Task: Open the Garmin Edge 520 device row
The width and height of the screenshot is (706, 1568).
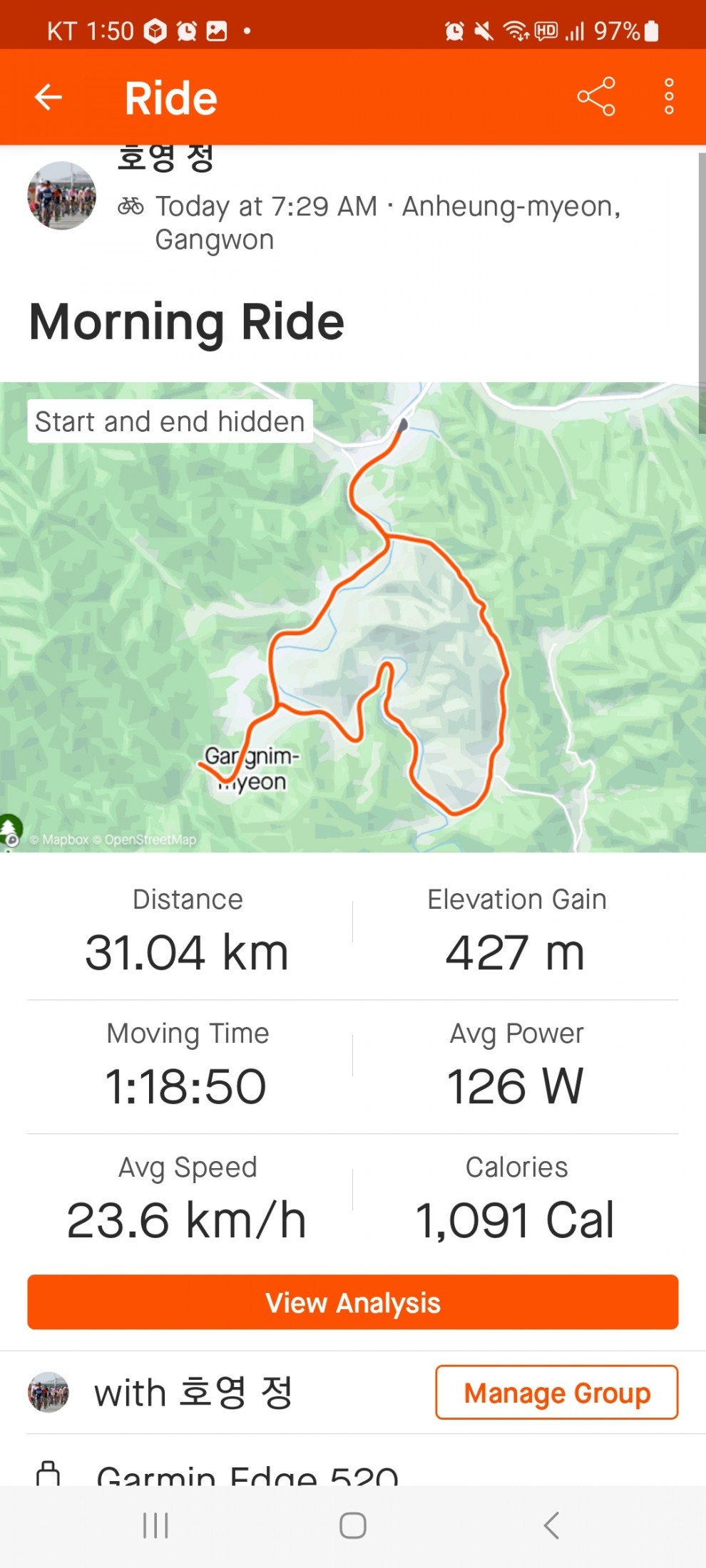Action: pyautogui.click(x=246, y=1474)
